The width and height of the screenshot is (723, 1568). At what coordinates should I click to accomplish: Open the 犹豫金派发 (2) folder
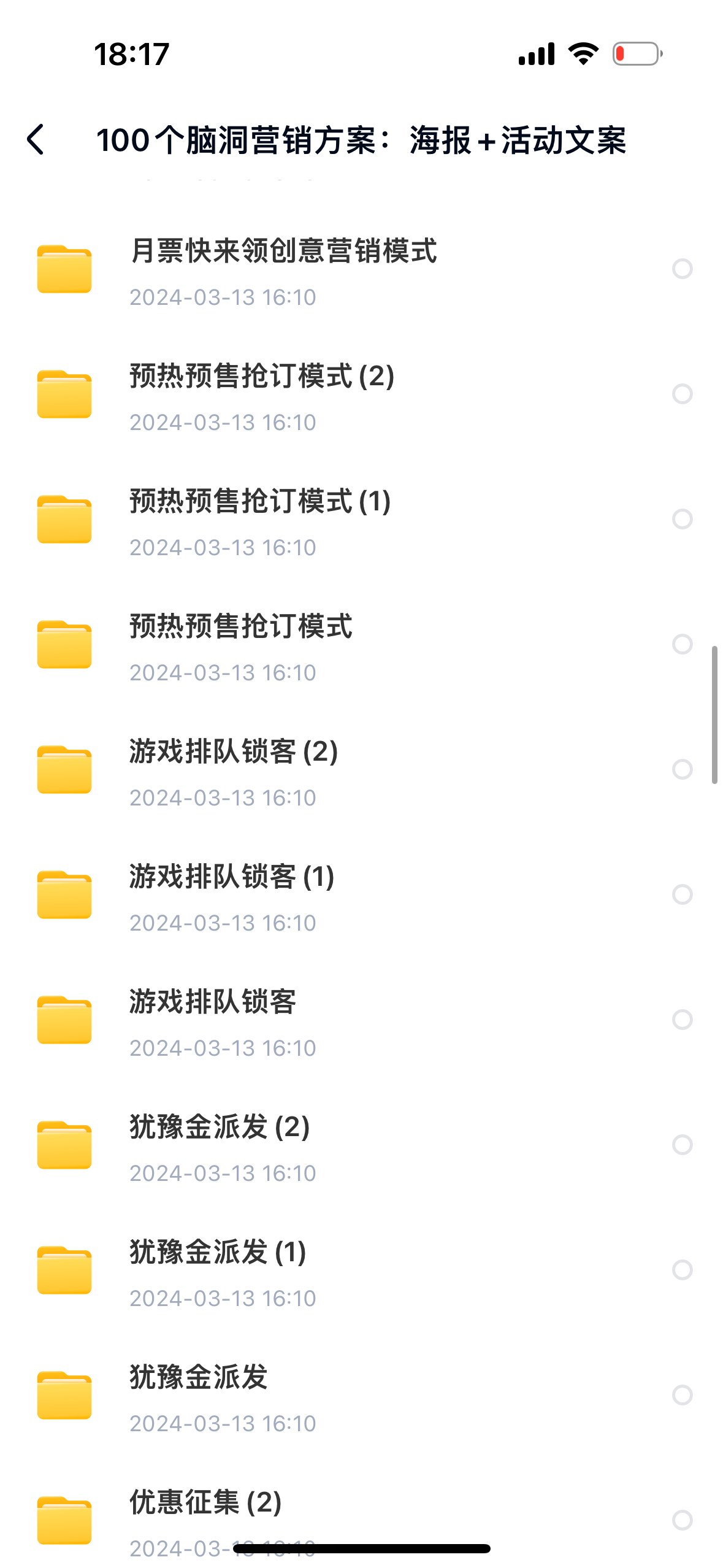pyautogui.click(x=220, y=1128)
